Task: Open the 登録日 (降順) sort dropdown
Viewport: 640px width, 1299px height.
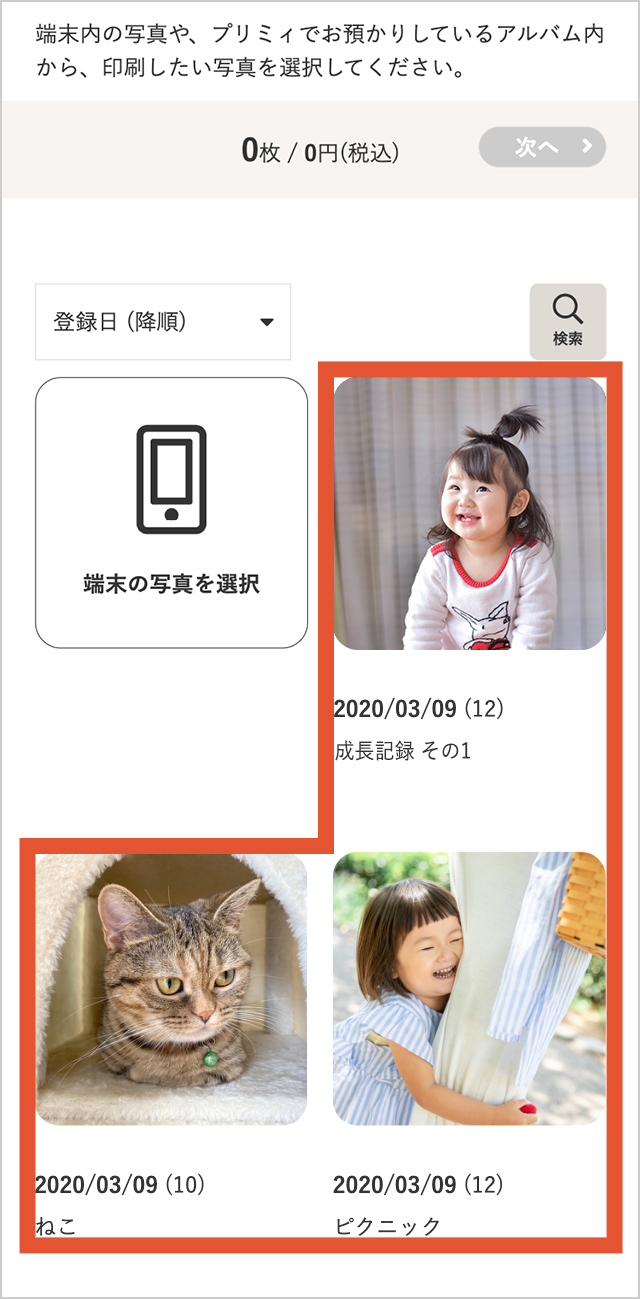Action: tap(163, 322)
